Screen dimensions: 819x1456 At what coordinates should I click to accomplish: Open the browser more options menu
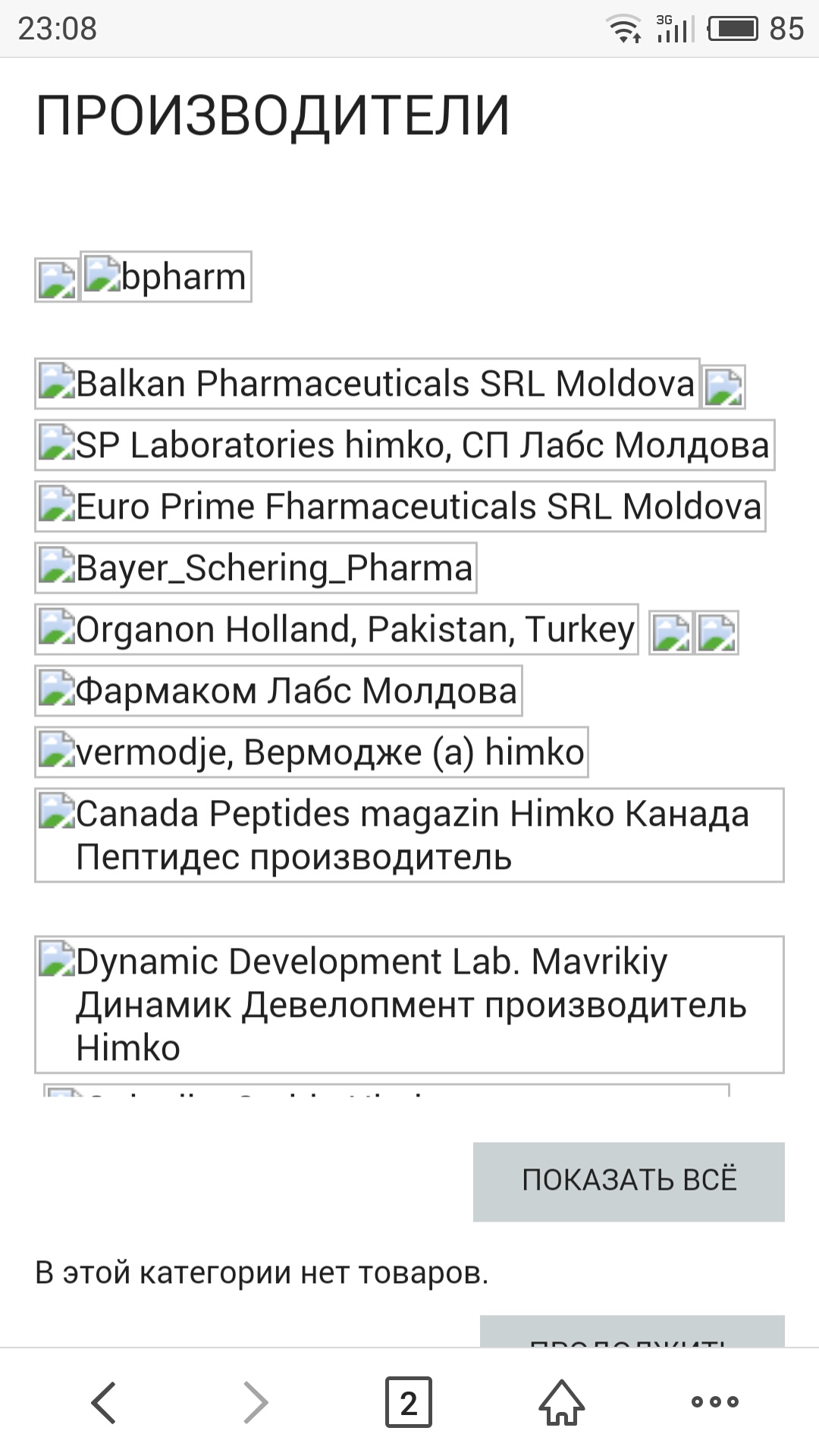pyautogui.click(x=715, y=1402)
